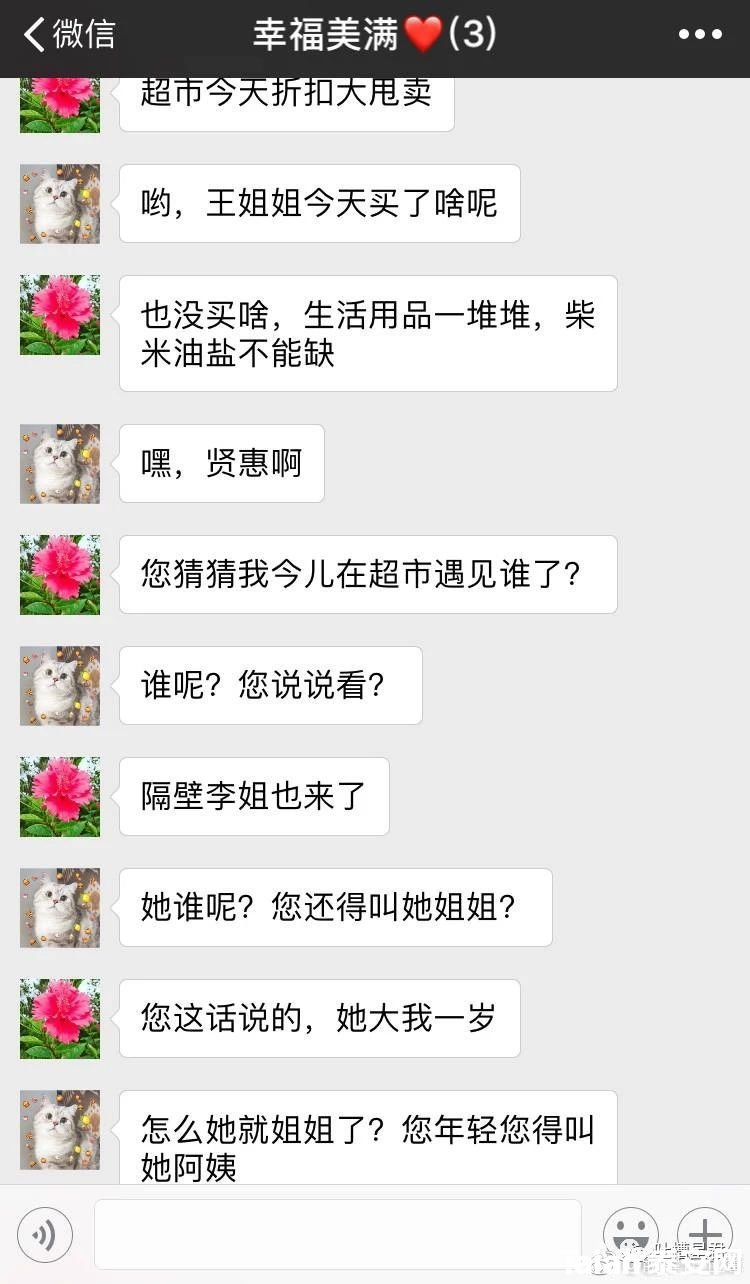Tap the message text input field
This screenshot has width=750, height=1284.
pos(338,1235)
